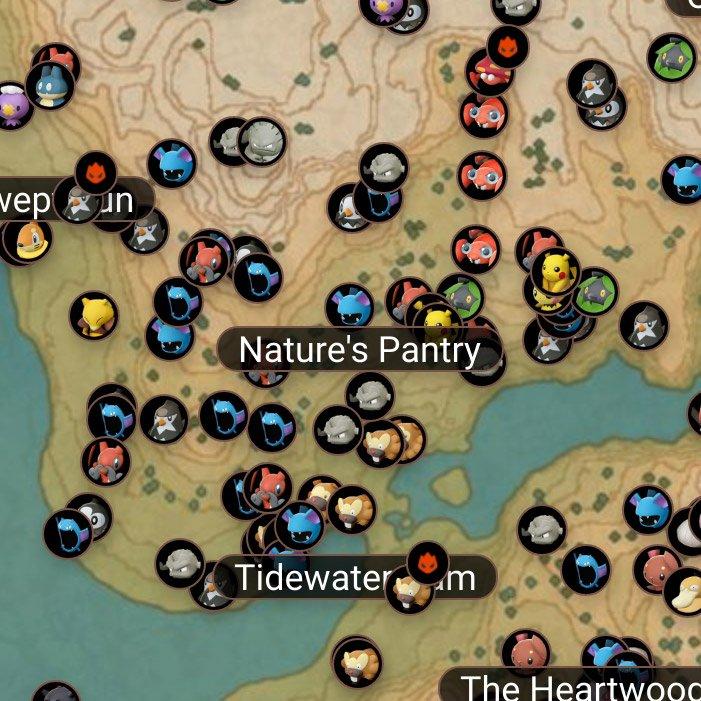Open the Abra marker on the map
The width and height of the screenshot is (701, 701).
(x=94, y=315)
